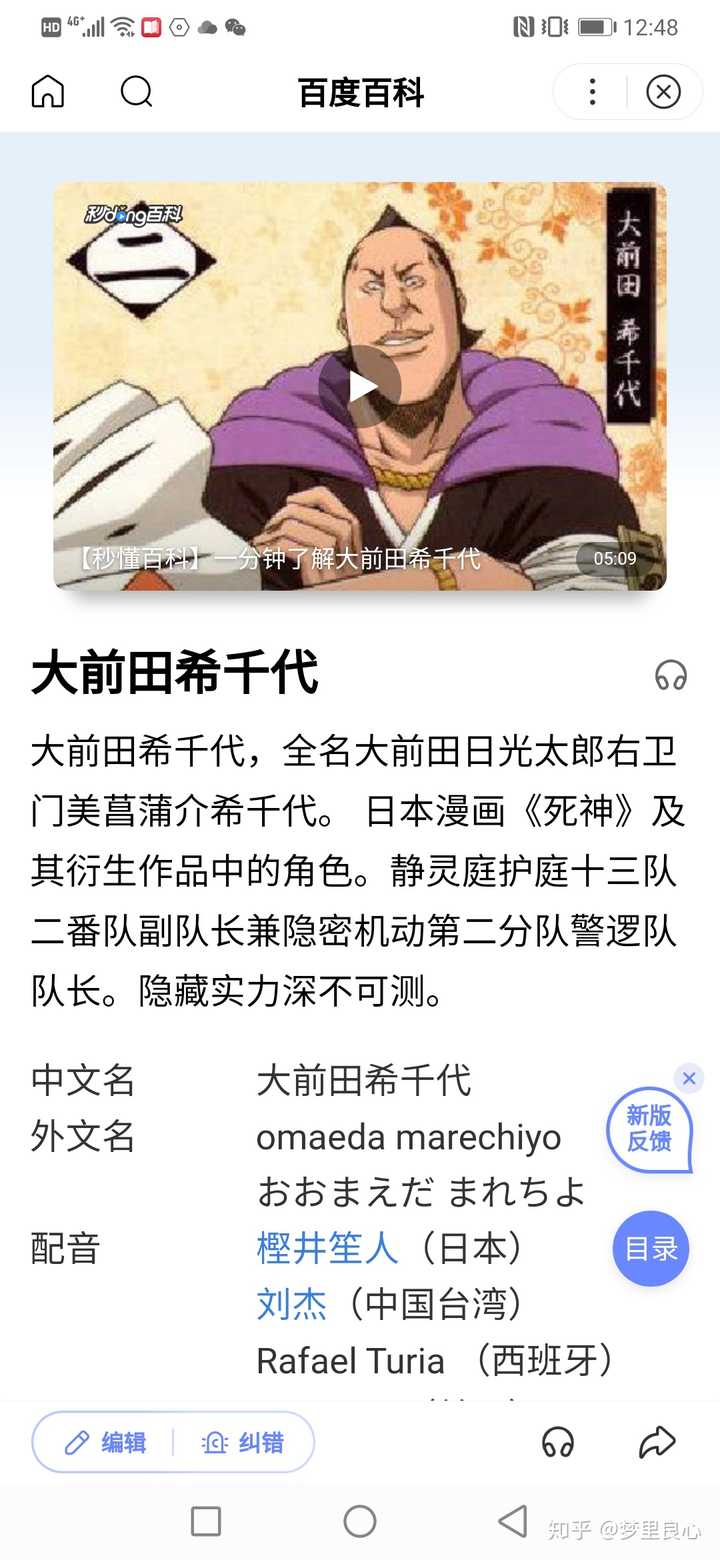720x1560 pixels.
Task: Share this entry with the arrow icon
Action: (657, 1442)
